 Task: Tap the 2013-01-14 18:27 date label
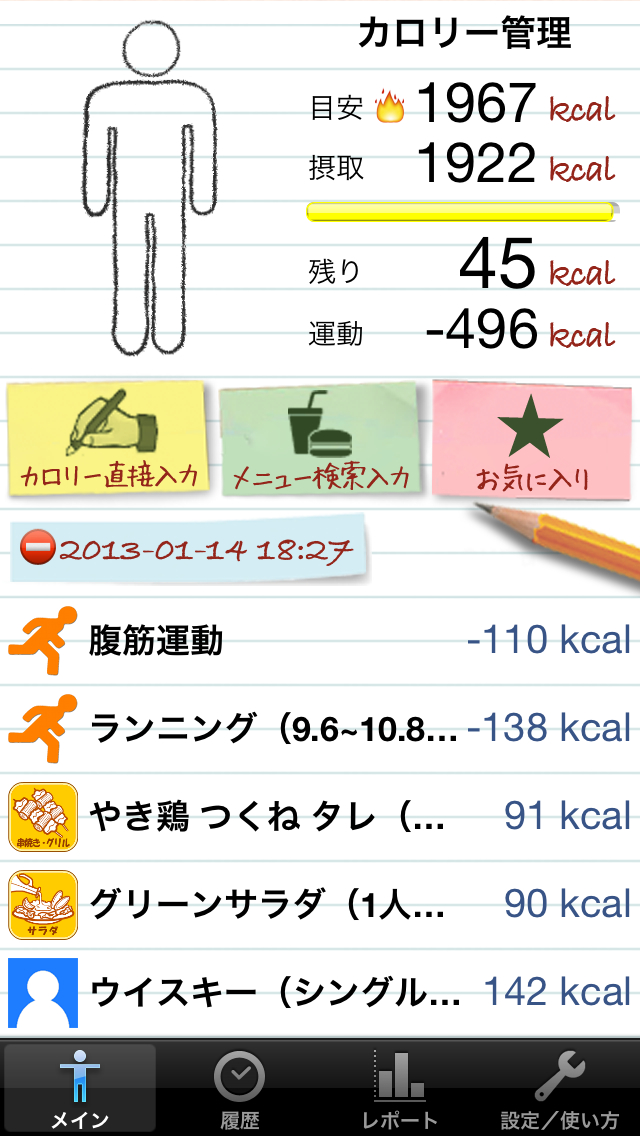[188, 549]
